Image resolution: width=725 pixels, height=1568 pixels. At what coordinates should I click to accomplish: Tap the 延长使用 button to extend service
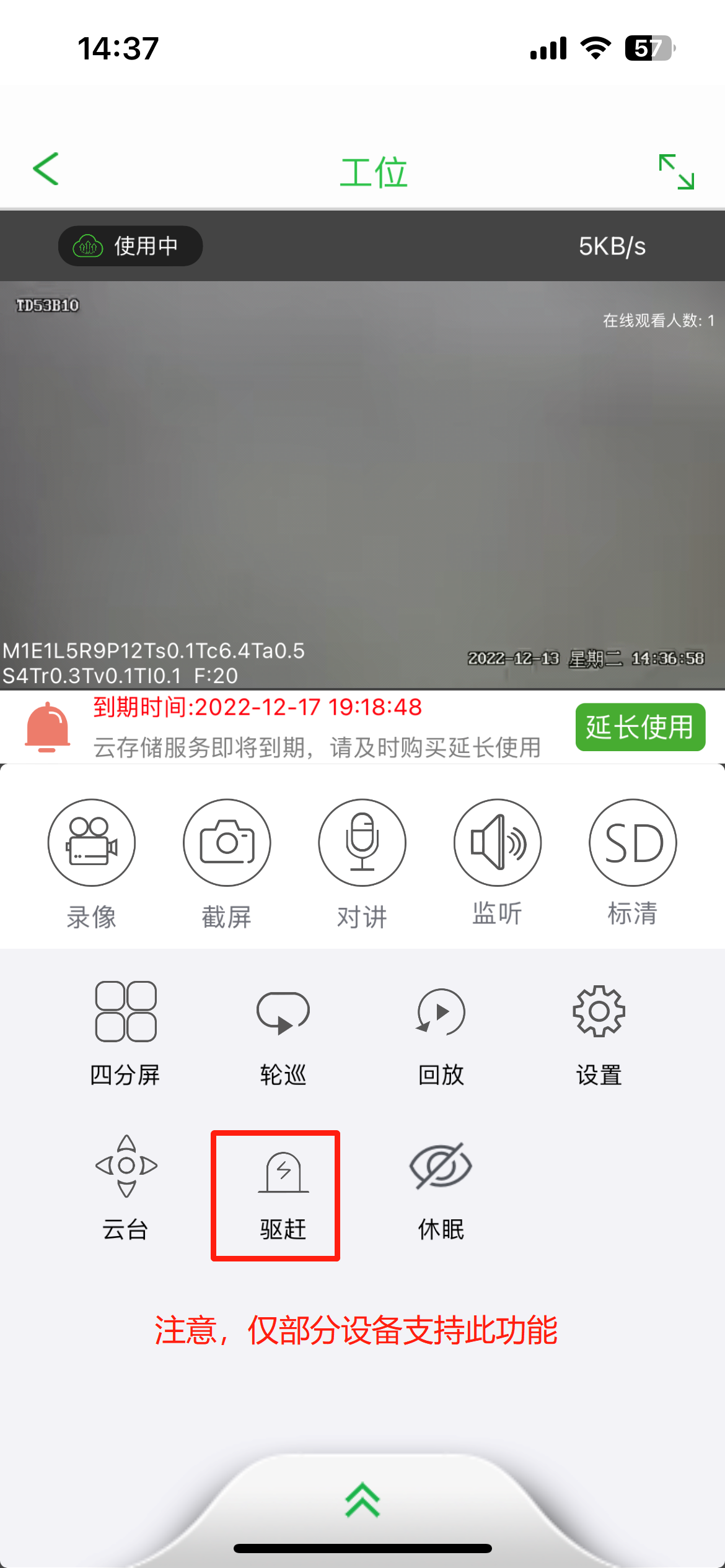[639, 727]
